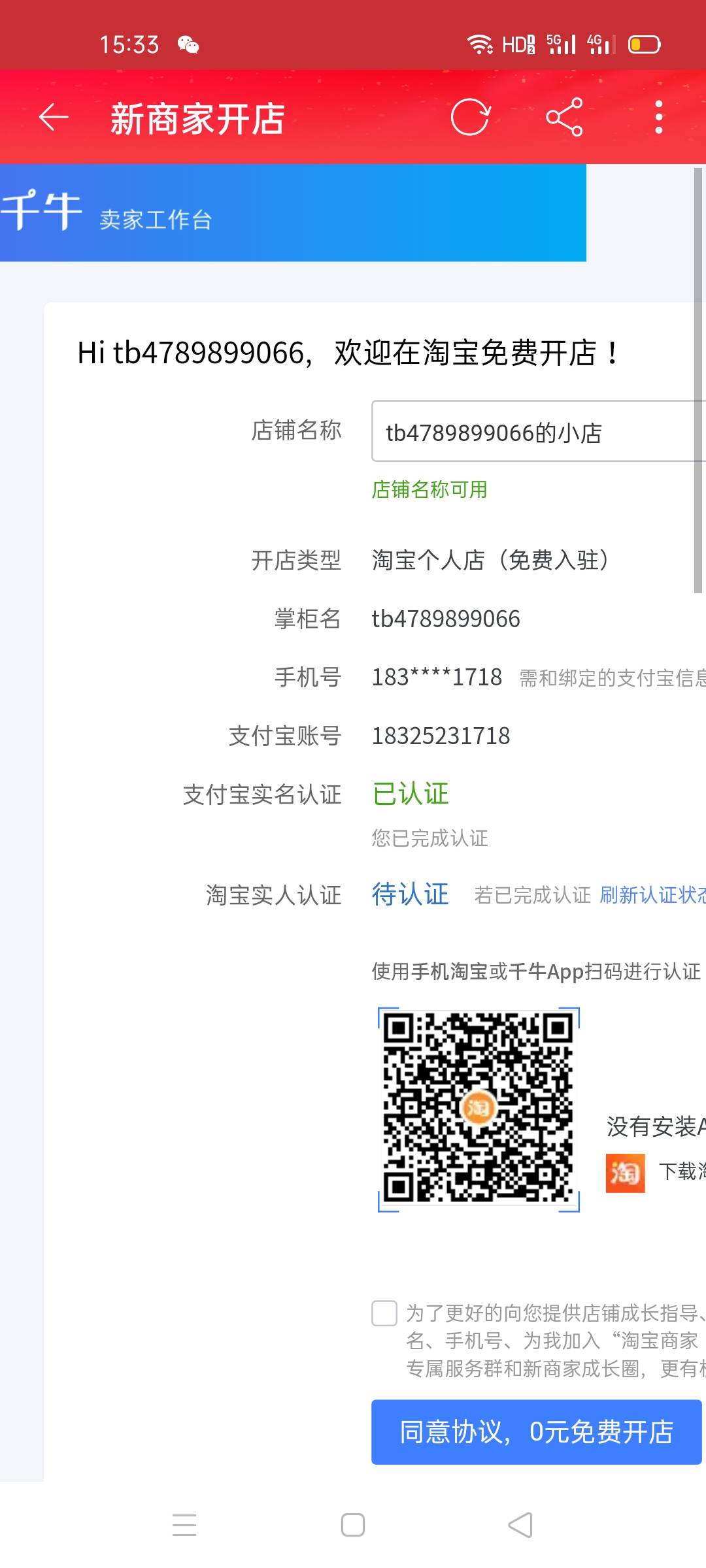The width and height of the screenshot is (706, 1568).
Task: Reload the page with the refresh icon
Action: tap(470, 118)
